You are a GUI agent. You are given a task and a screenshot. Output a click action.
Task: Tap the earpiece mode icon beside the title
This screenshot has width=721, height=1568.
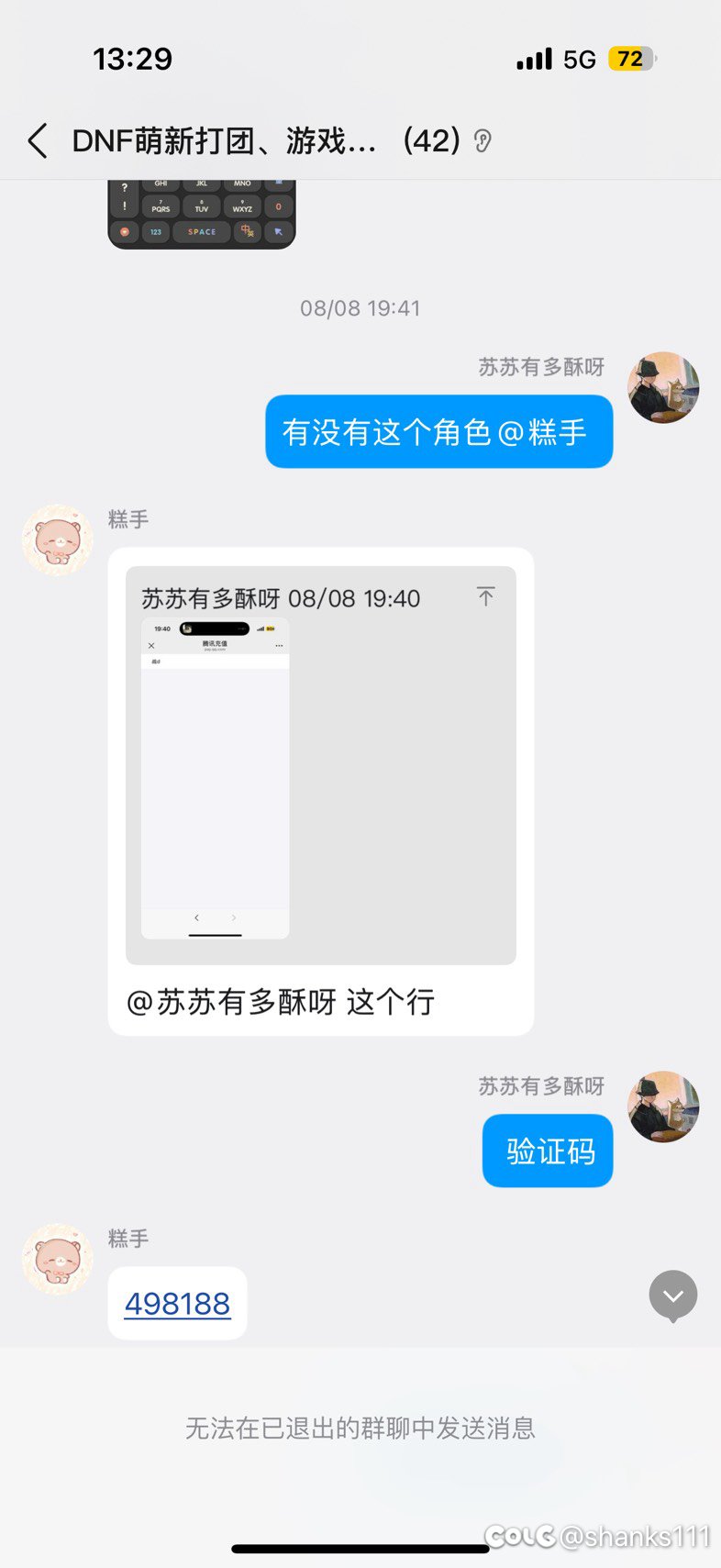[483, 141]
